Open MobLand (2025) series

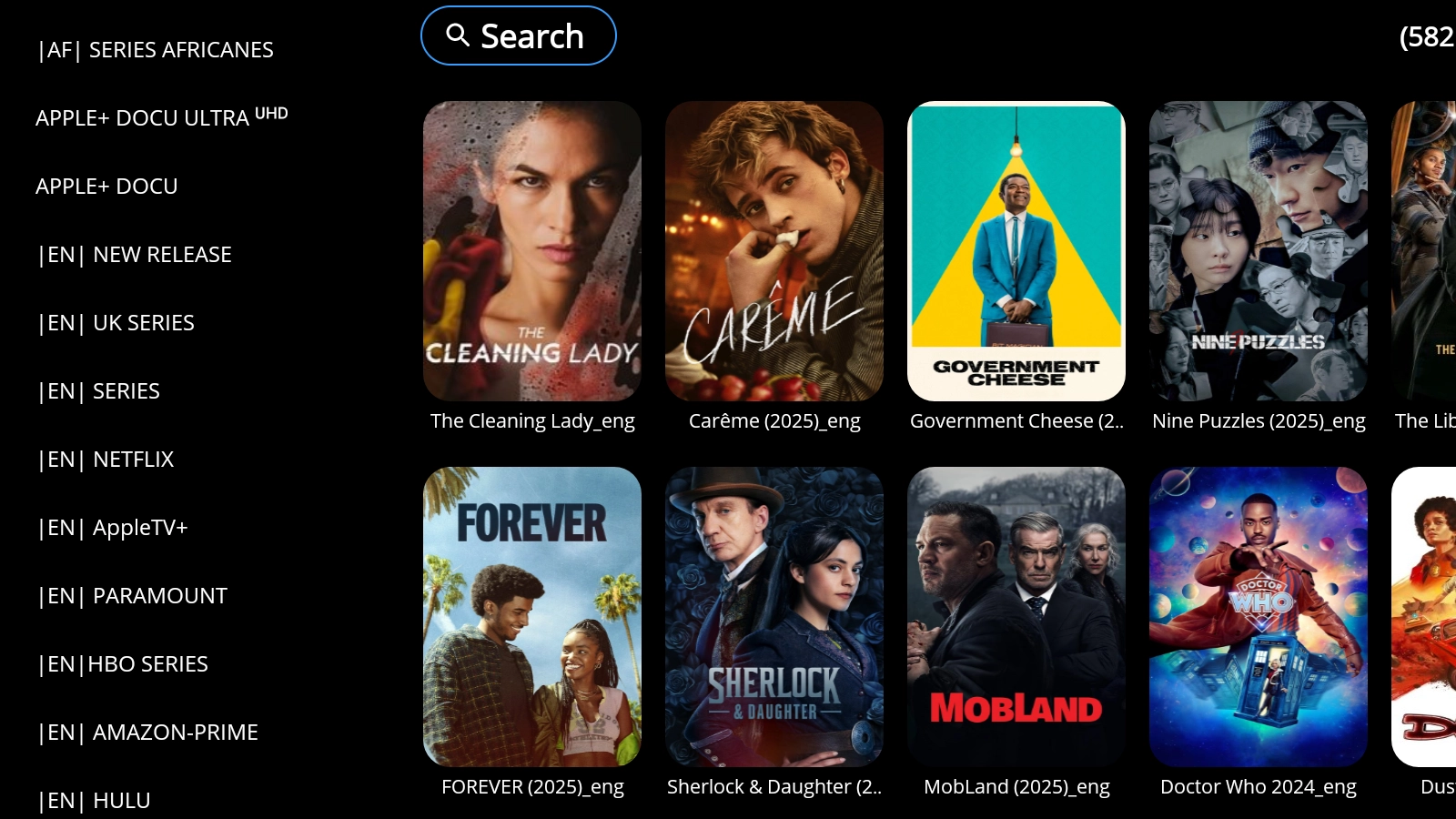1016,617
